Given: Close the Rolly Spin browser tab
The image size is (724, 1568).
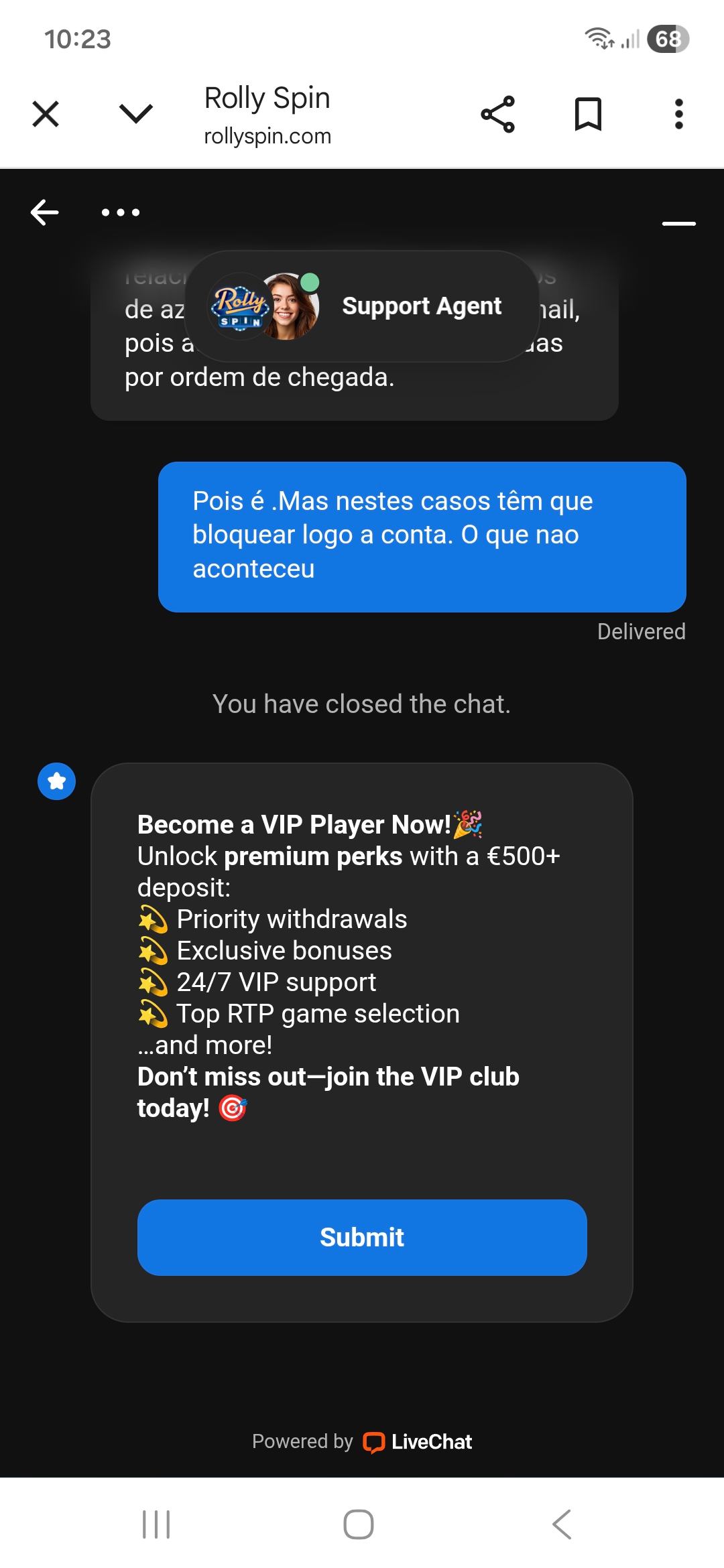Looking at the screenshot, I should click(46, 114).
